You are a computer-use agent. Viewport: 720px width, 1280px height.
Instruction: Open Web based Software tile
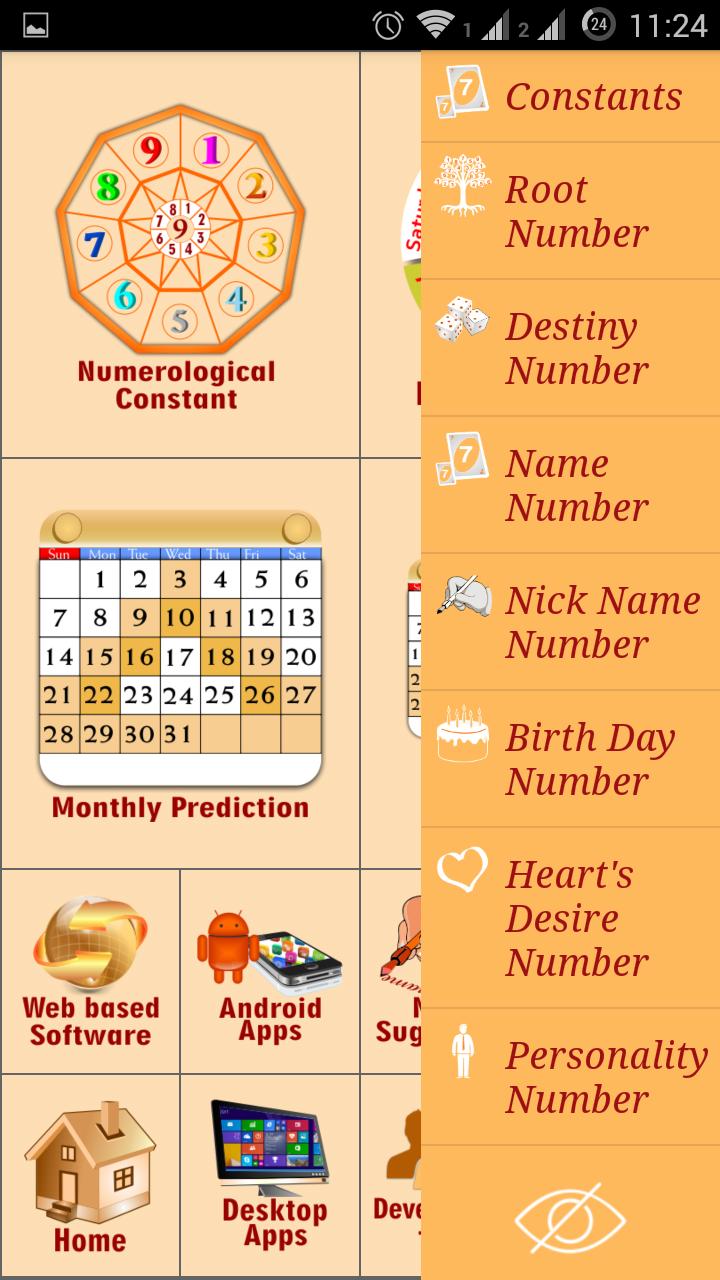[x=90, y=971]
